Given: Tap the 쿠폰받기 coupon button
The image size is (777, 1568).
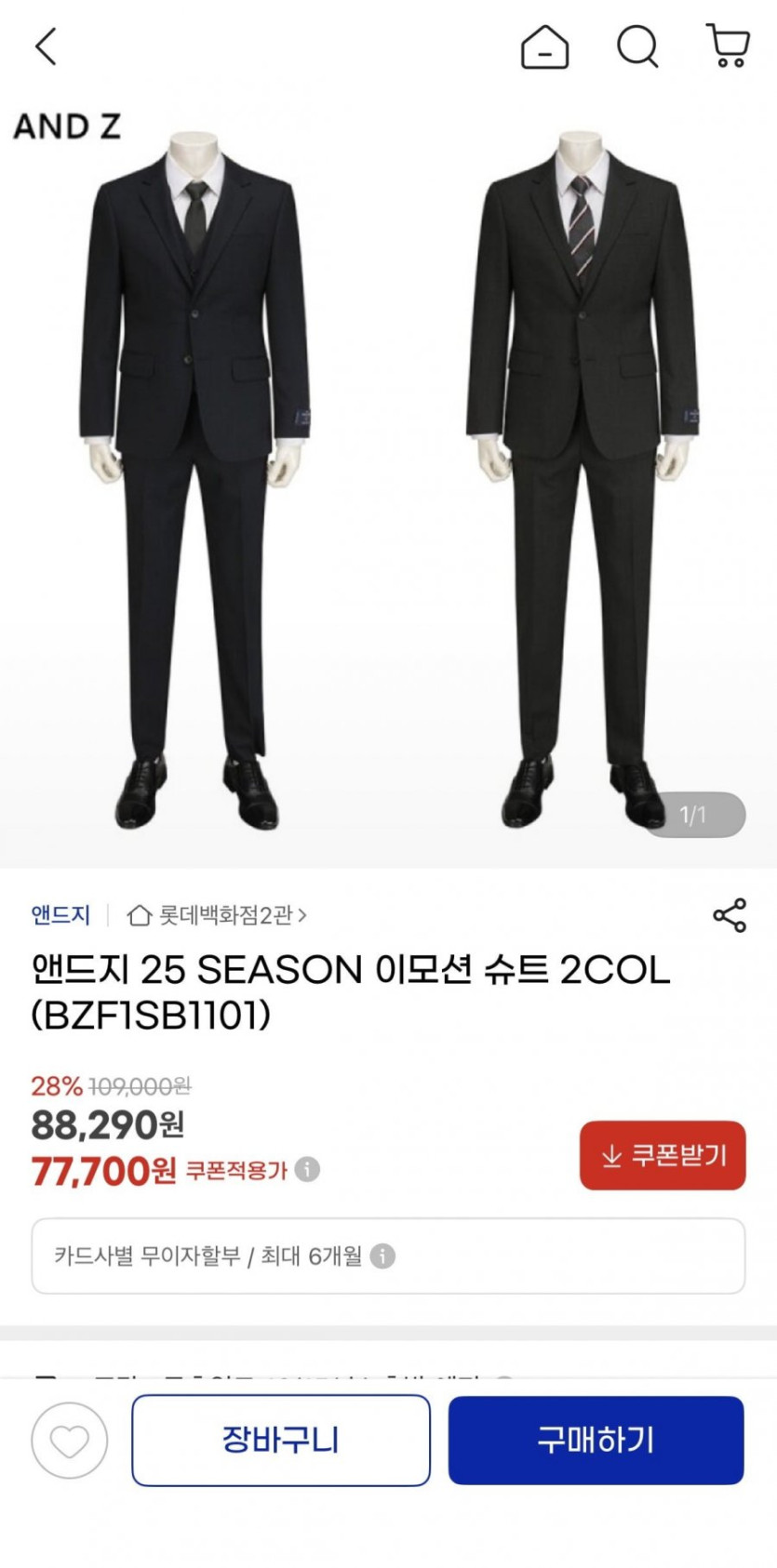Looking at the screenshot, I should [663, 1155].
